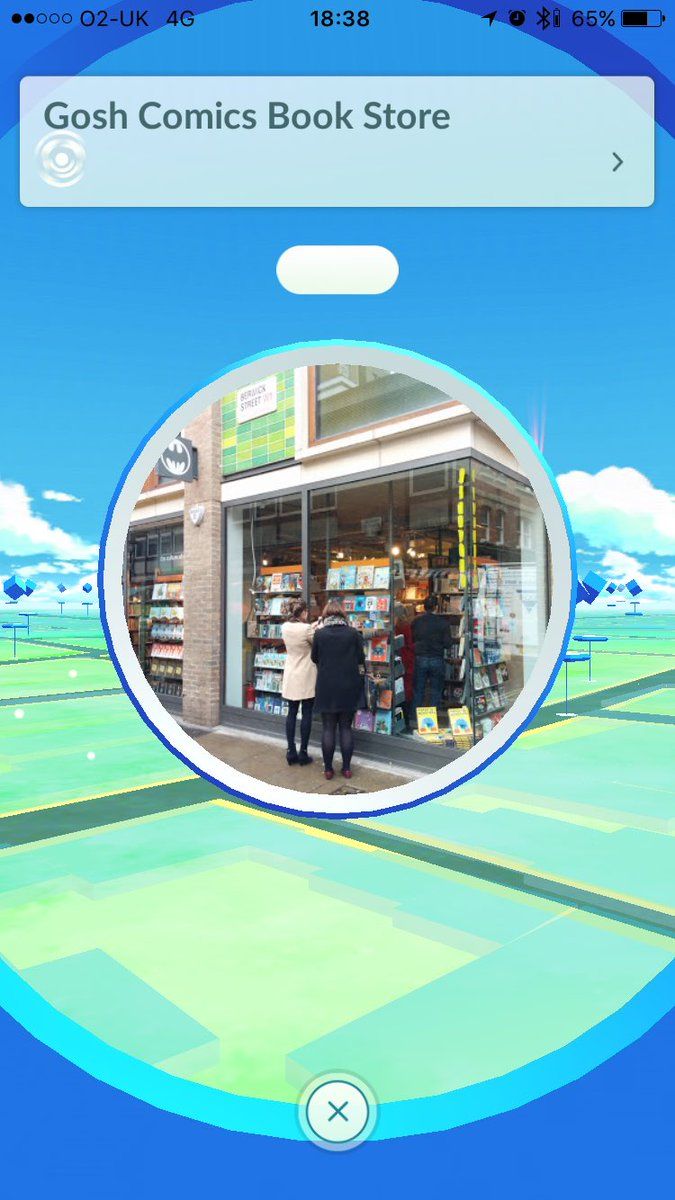
Task: Open Gosh Comics Book Store details
Action: pyautogui.click(x=617, y=162)
